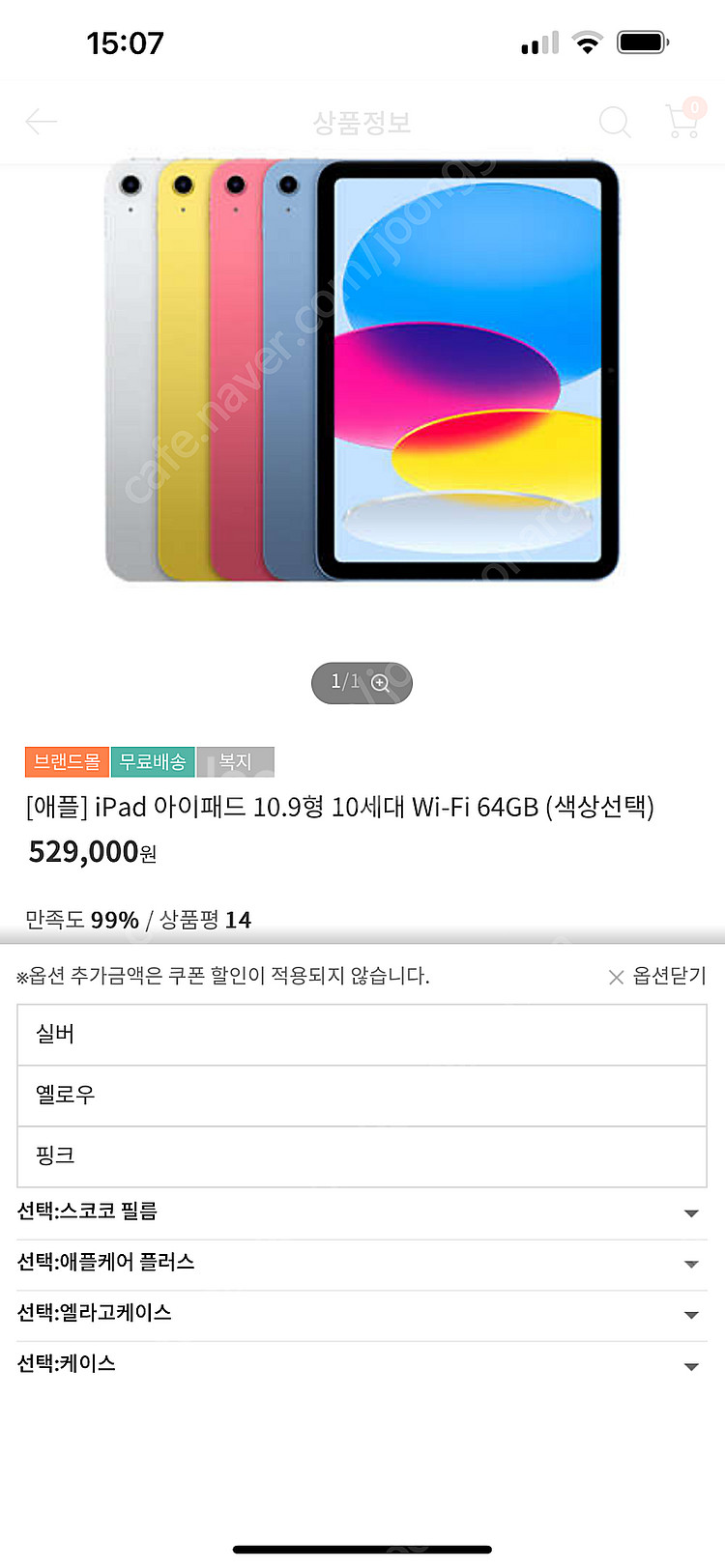This screenshot has height=1568, width=725.
Task: Open the 선택:엘라고케이스 dropdown
Action: click(x=362, y=1314)
